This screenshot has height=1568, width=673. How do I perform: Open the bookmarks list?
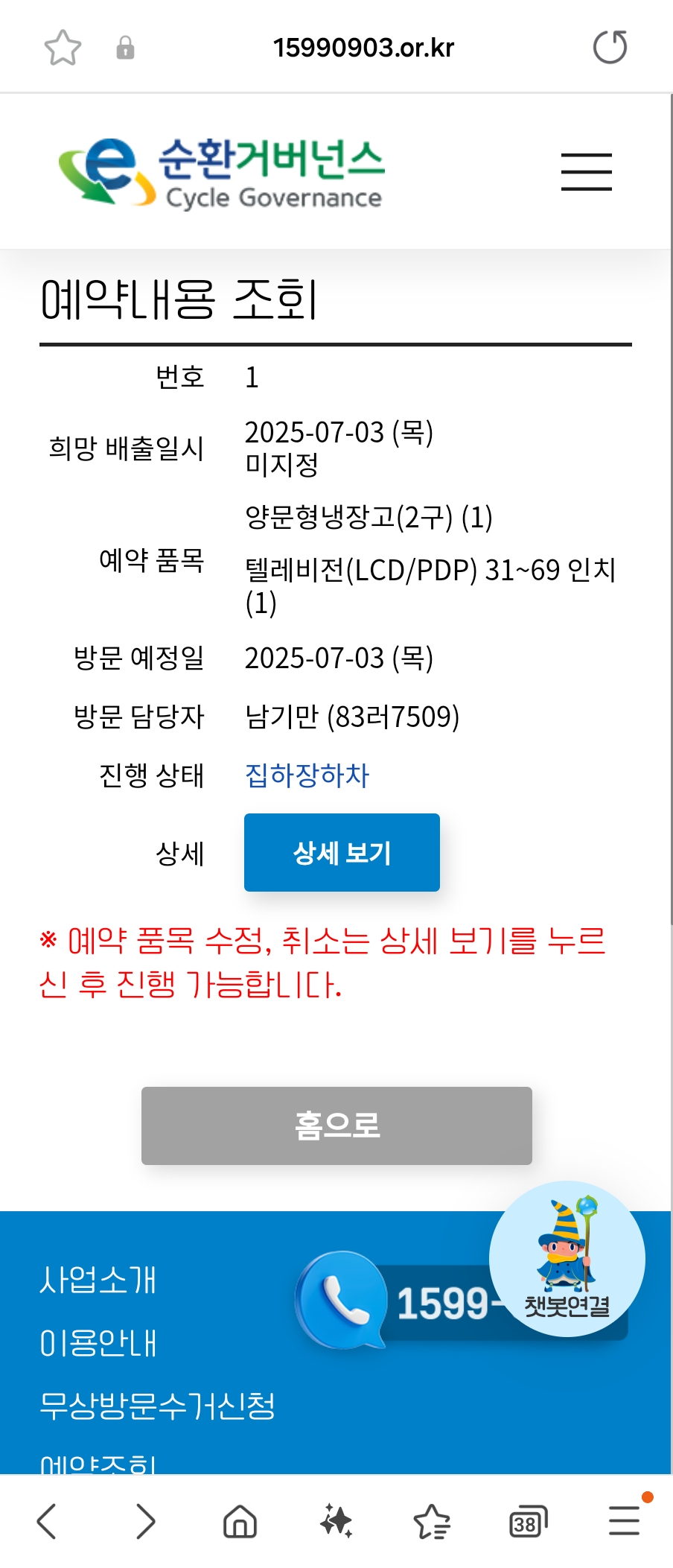coord(432,1521)
